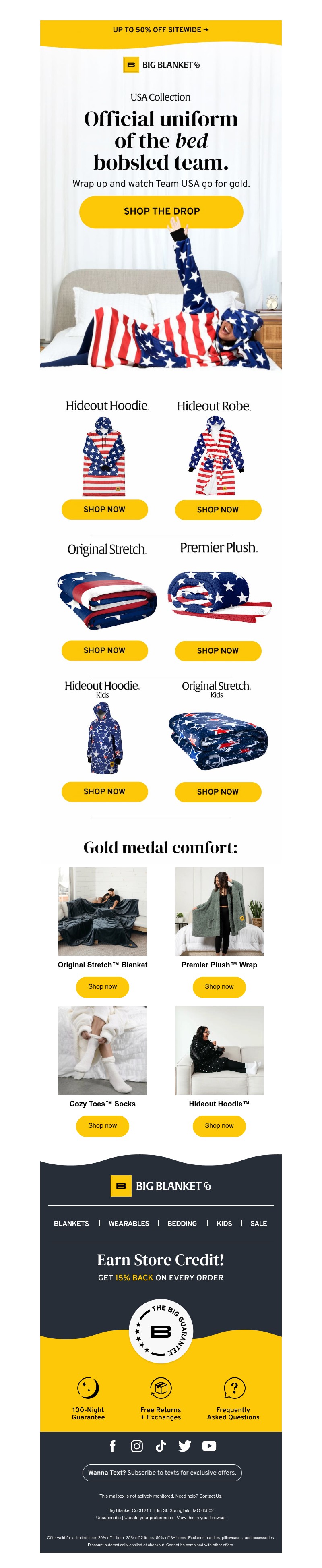Tap the Shop The Drop button
The height and width of the screenshot is (1568, 322).
coord(161,211)
